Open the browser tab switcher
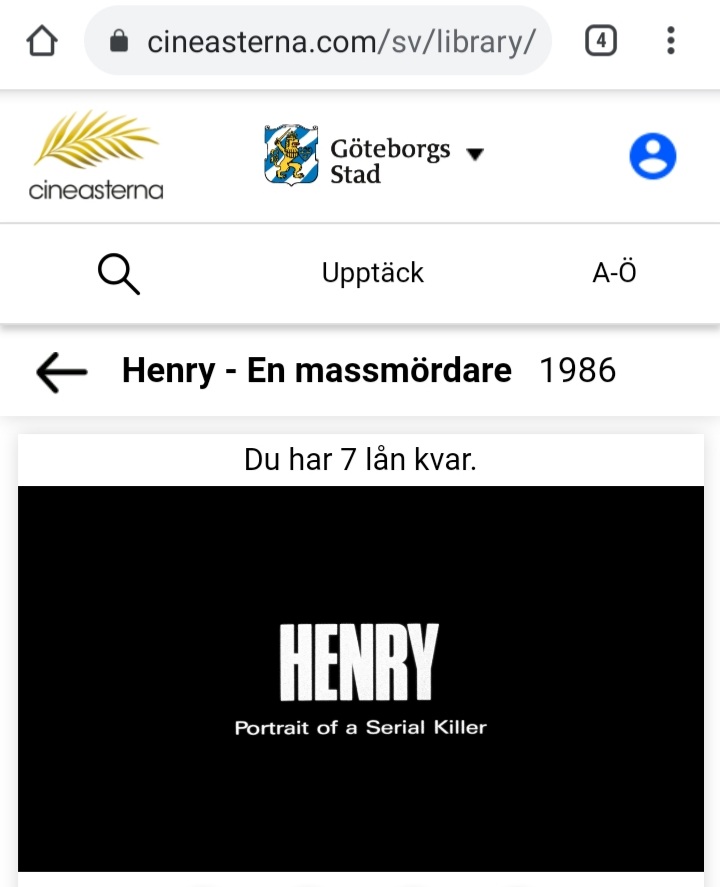 (x=600, y=41)
